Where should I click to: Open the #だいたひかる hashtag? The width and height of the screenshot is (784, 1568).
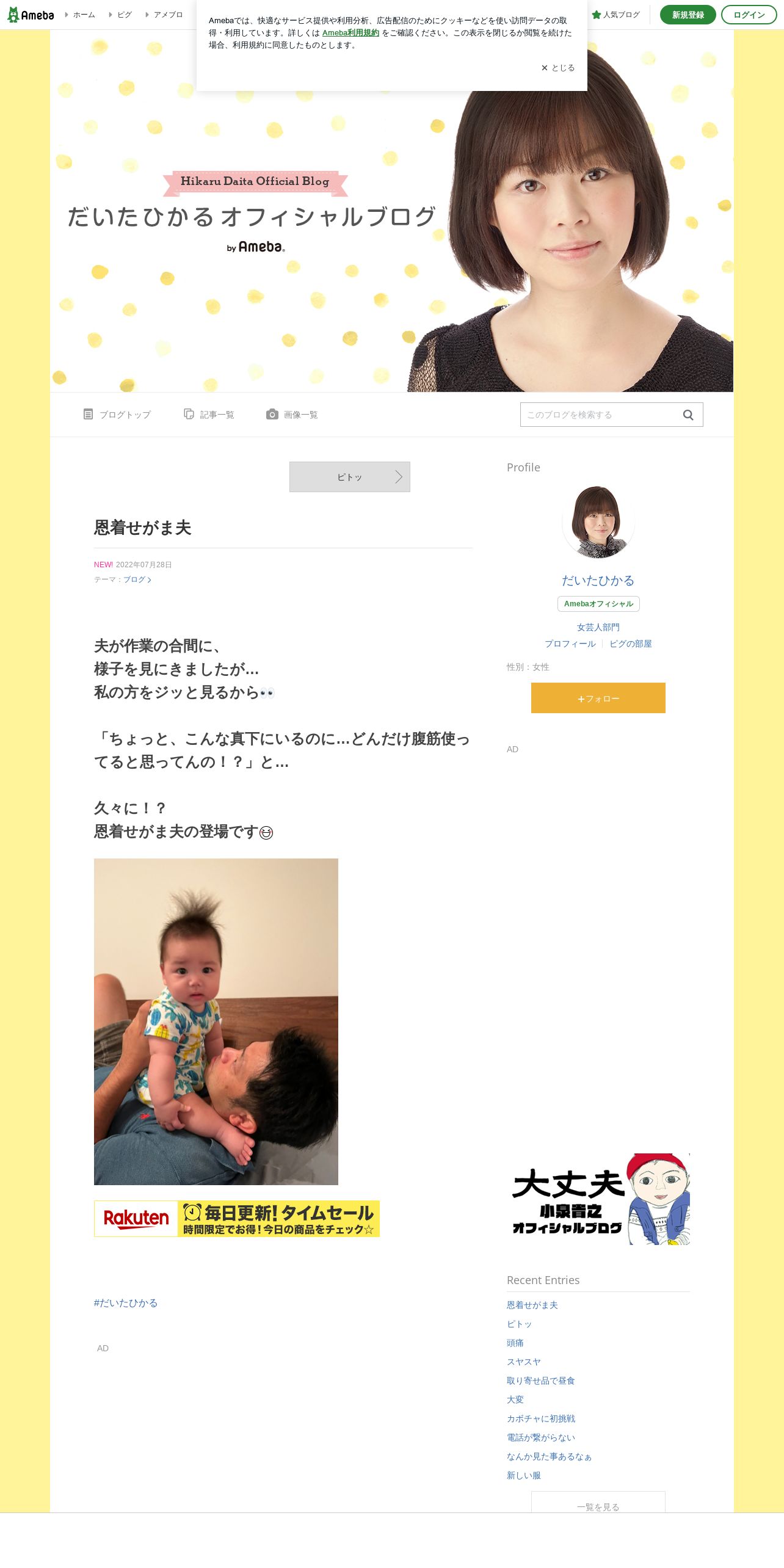point(126,1303)
